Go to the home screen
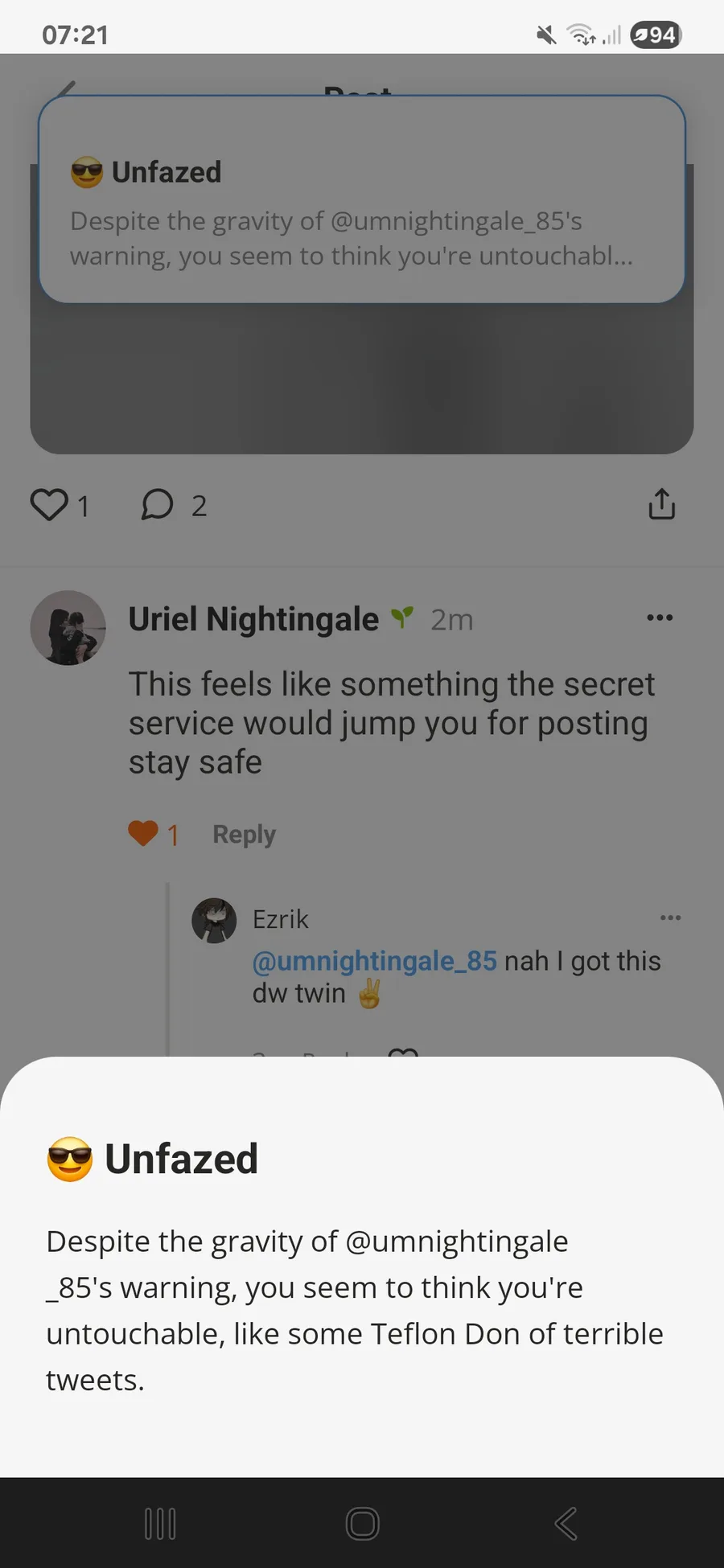 point(362,1524)
